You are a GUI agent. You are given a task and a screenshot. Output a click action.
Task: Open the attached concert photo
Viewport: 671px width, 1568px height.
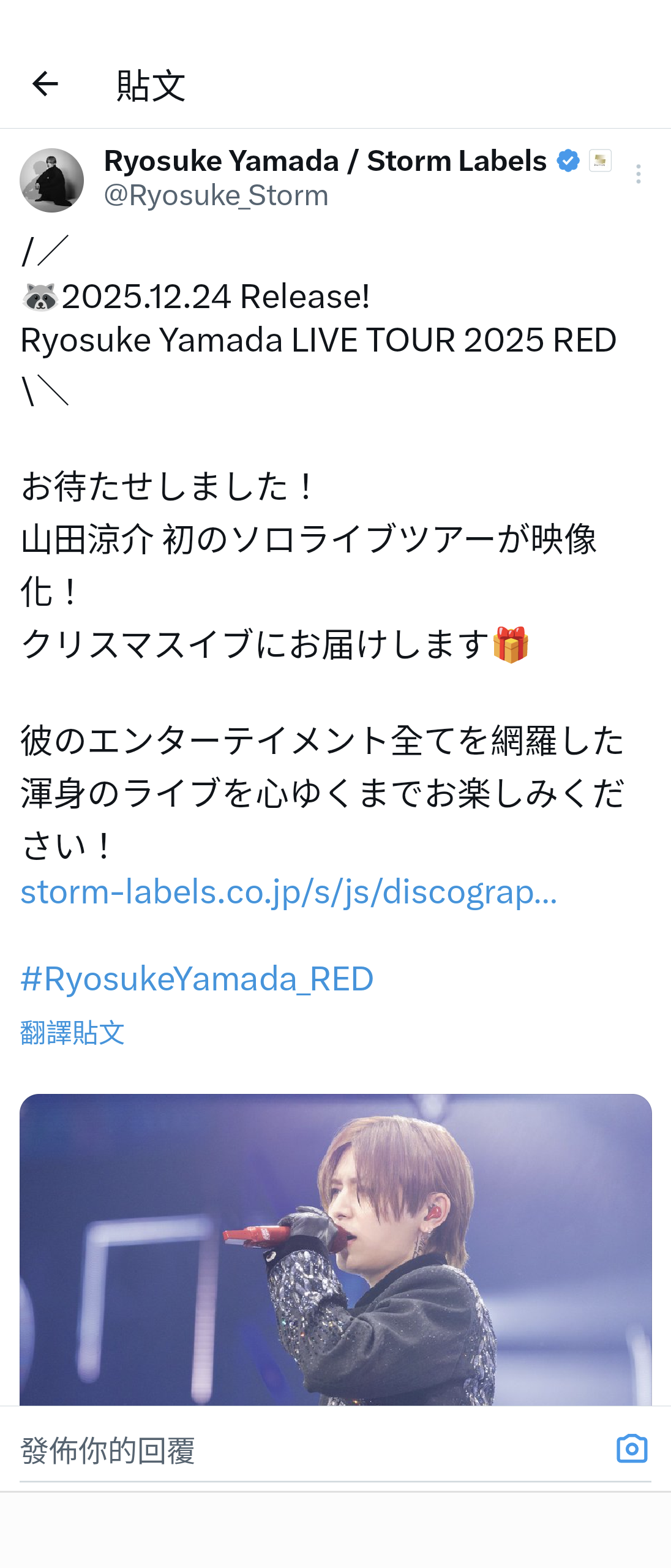(335, 1249)
